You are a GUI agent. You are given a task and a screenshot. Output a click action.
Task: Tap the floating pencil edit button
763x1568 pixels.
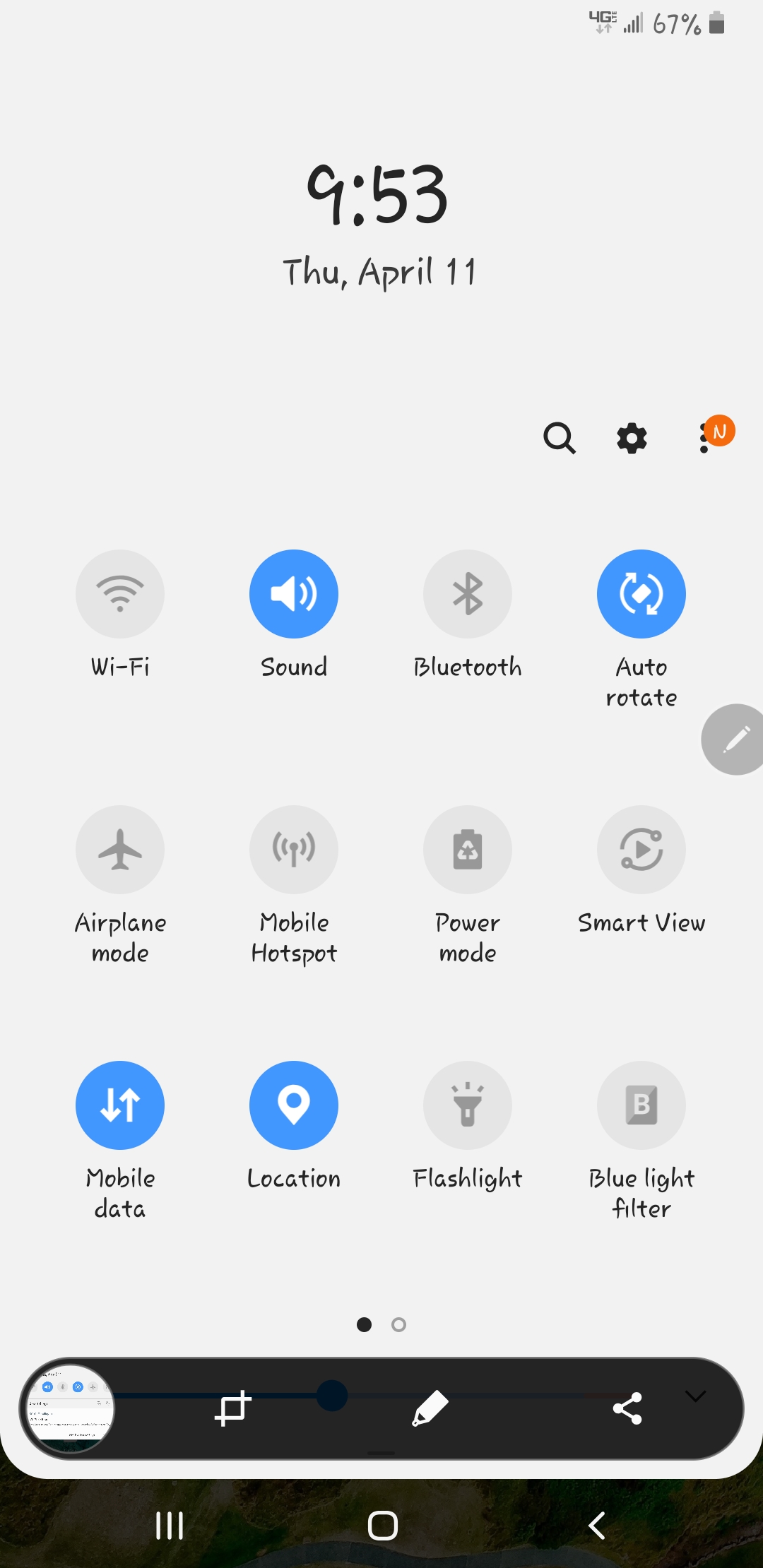click(735, 740)
